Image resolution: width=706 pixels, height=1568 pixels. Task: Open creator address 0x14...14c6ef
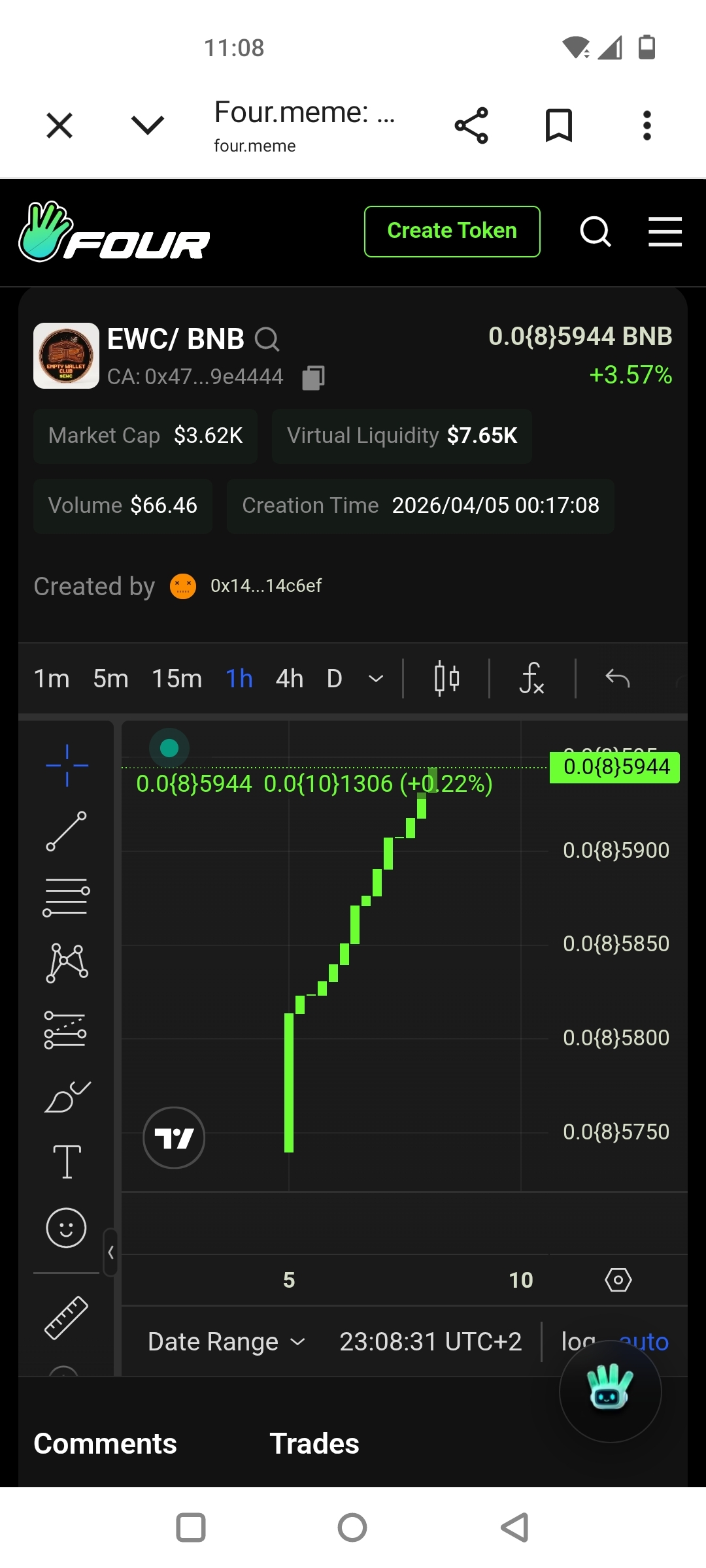tap(265, 586)
